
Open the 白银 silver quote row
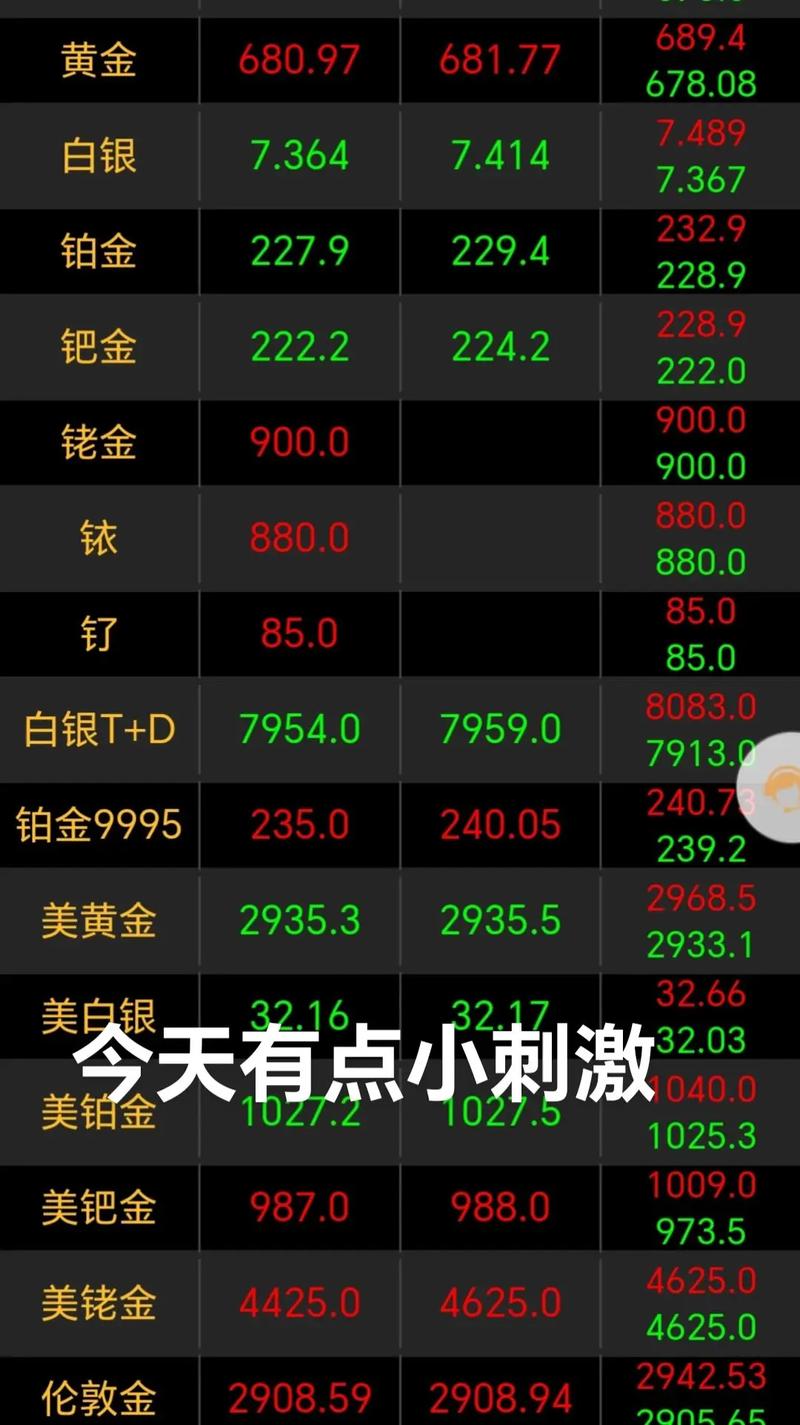(x=97, y=156)
